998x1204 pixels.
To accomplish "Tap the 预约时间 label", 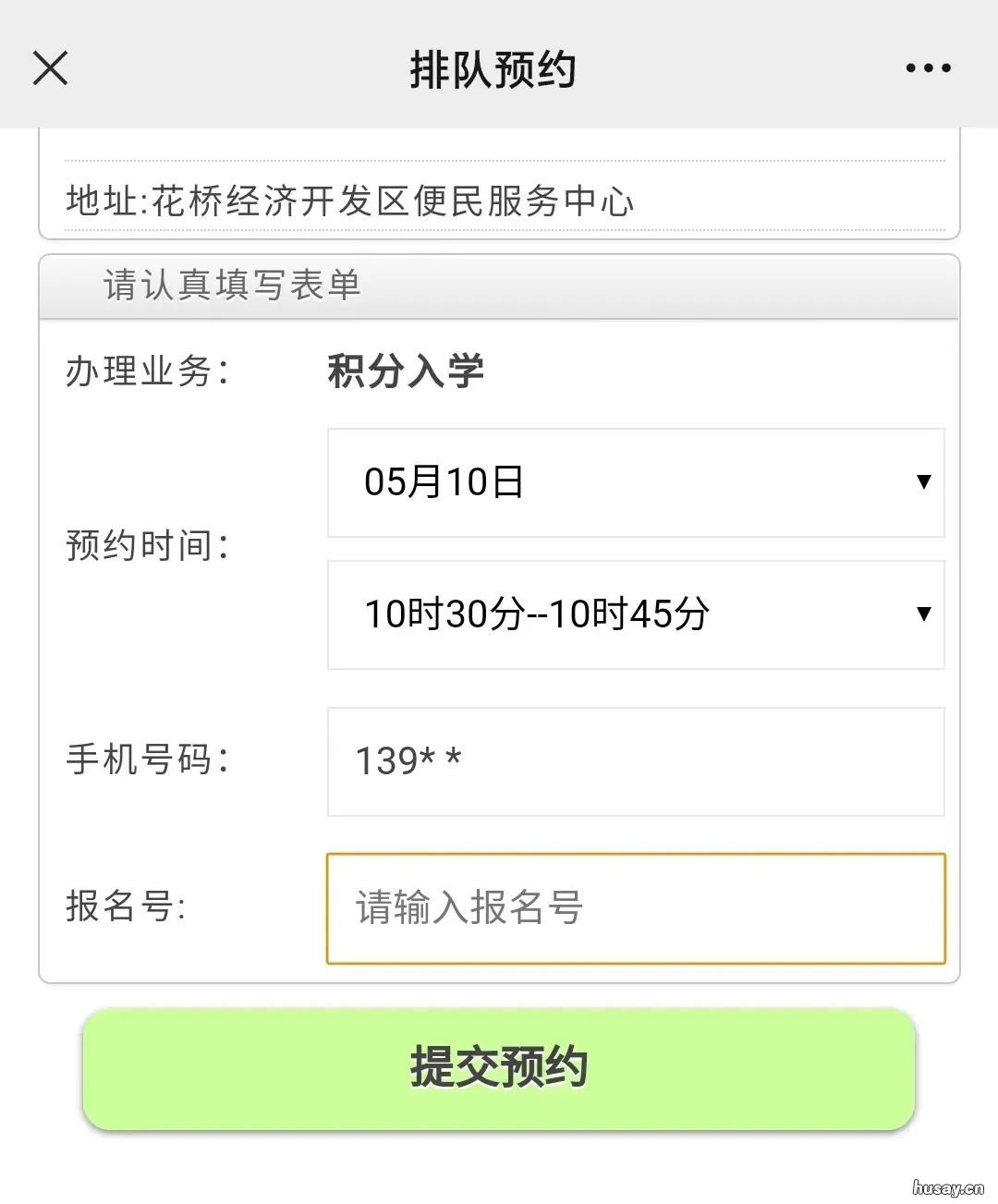I will click(x=148, y=546).
